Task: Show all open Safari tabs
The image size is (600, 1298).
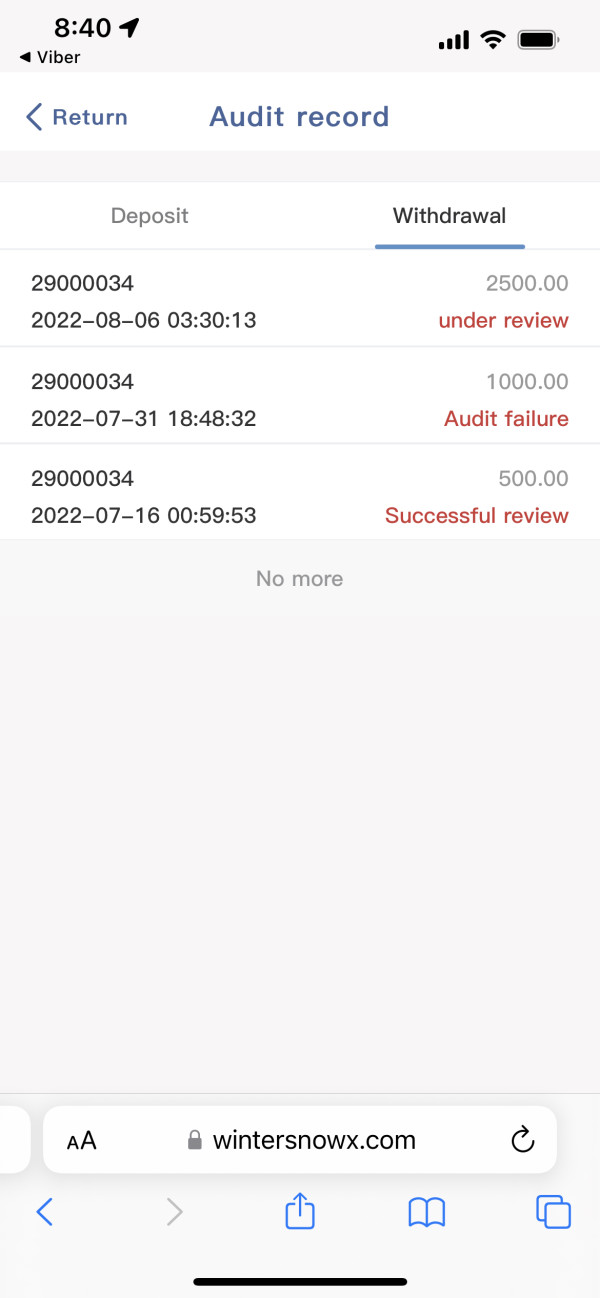Action: tap(553, 1212)
